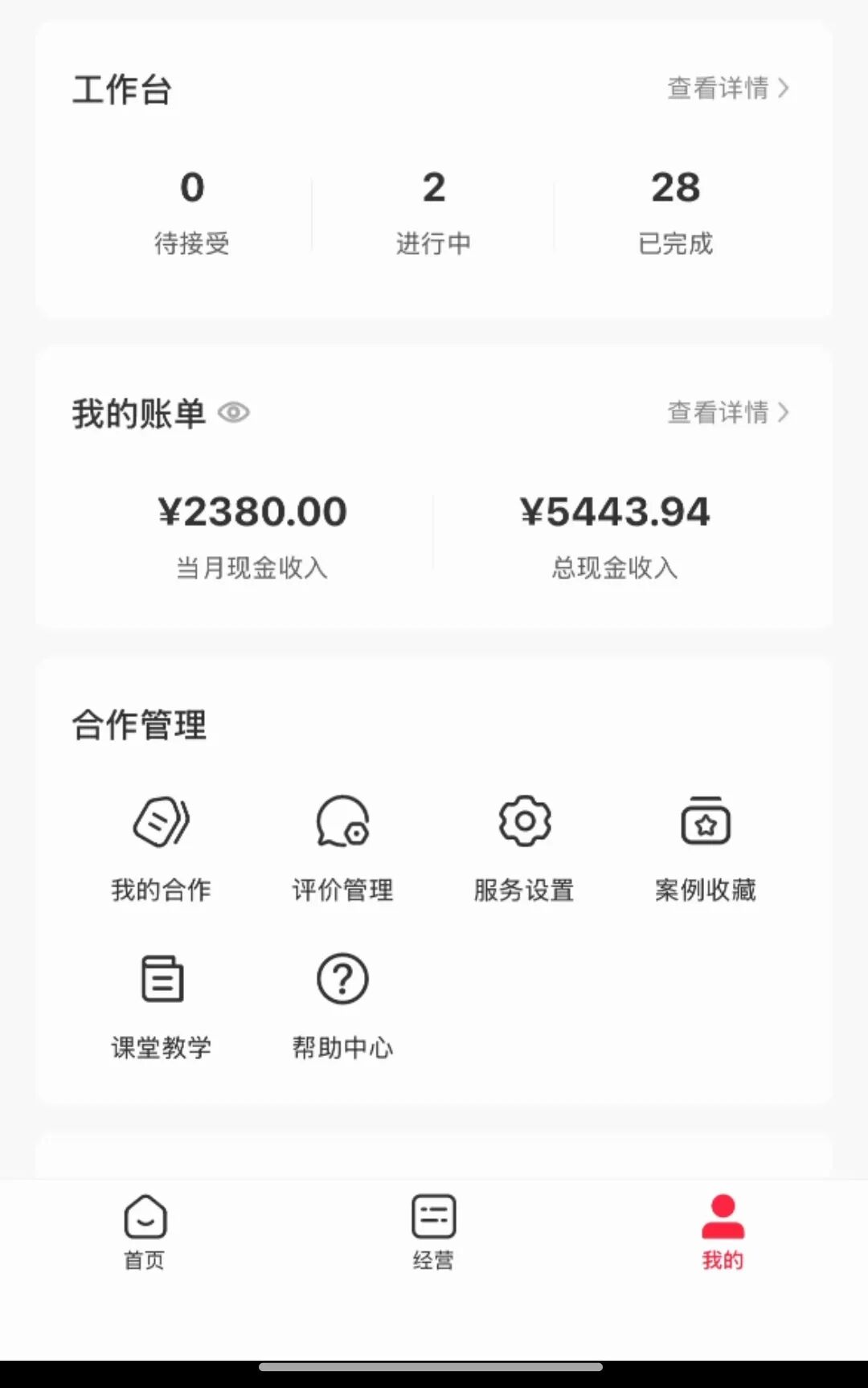Switch to the 首页 tab
The width and height of the screenshot is (868, 1388).
[145, 1231]
